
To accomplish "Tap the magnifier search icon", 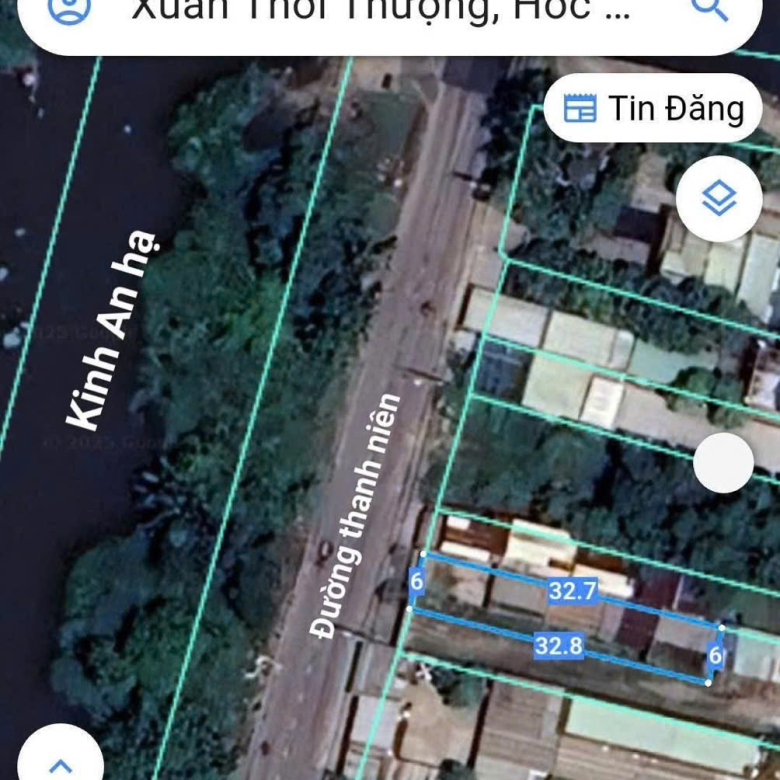I will click(x=710, y=8).
